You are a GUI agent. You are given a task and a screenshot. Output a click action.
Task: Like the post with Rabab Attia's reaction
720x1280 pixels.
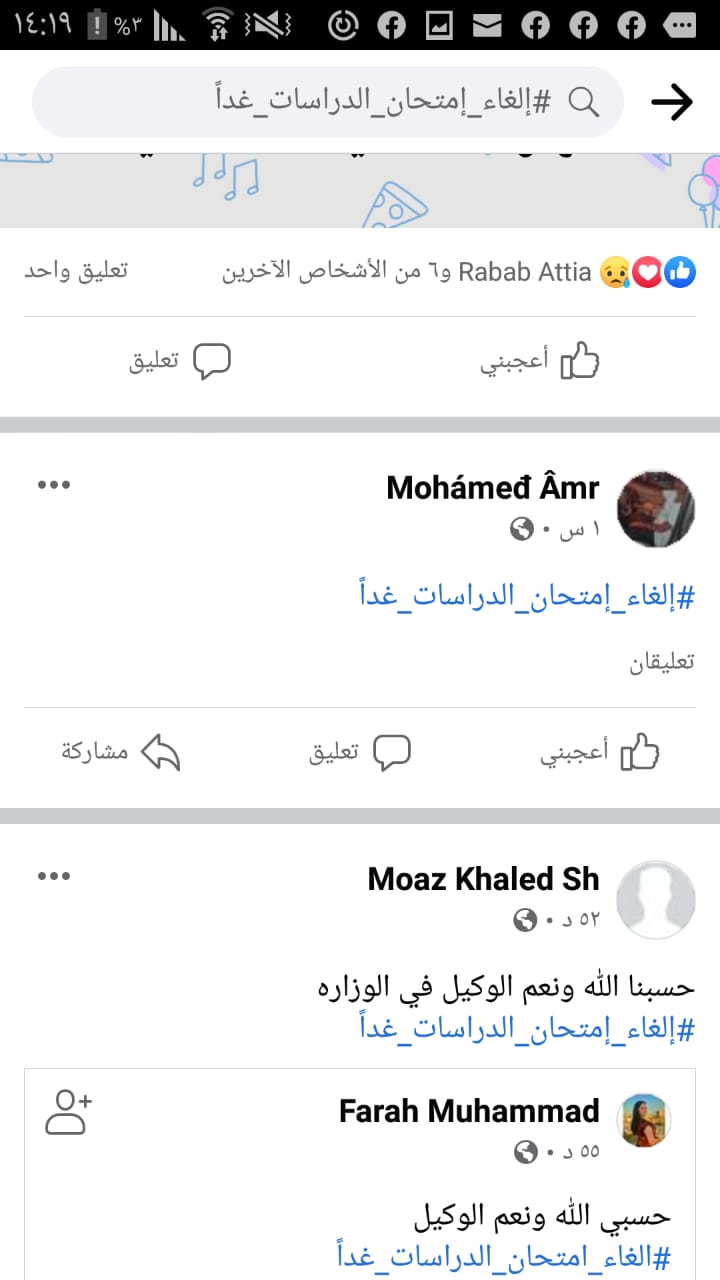(x=540, y=361)
